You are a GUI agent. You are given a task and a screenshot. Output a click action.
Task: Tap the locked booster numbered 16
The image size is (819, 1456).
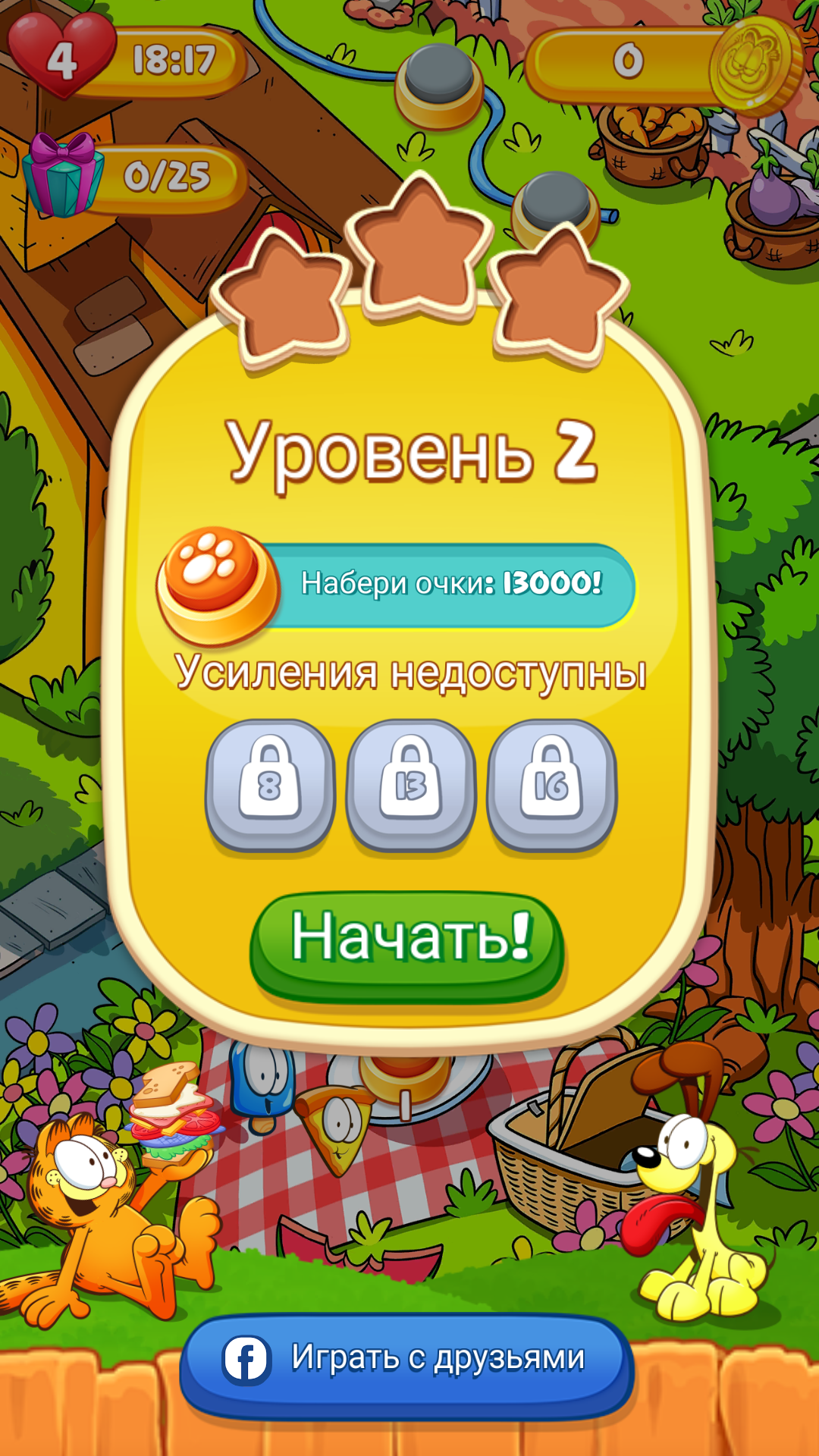552,786
